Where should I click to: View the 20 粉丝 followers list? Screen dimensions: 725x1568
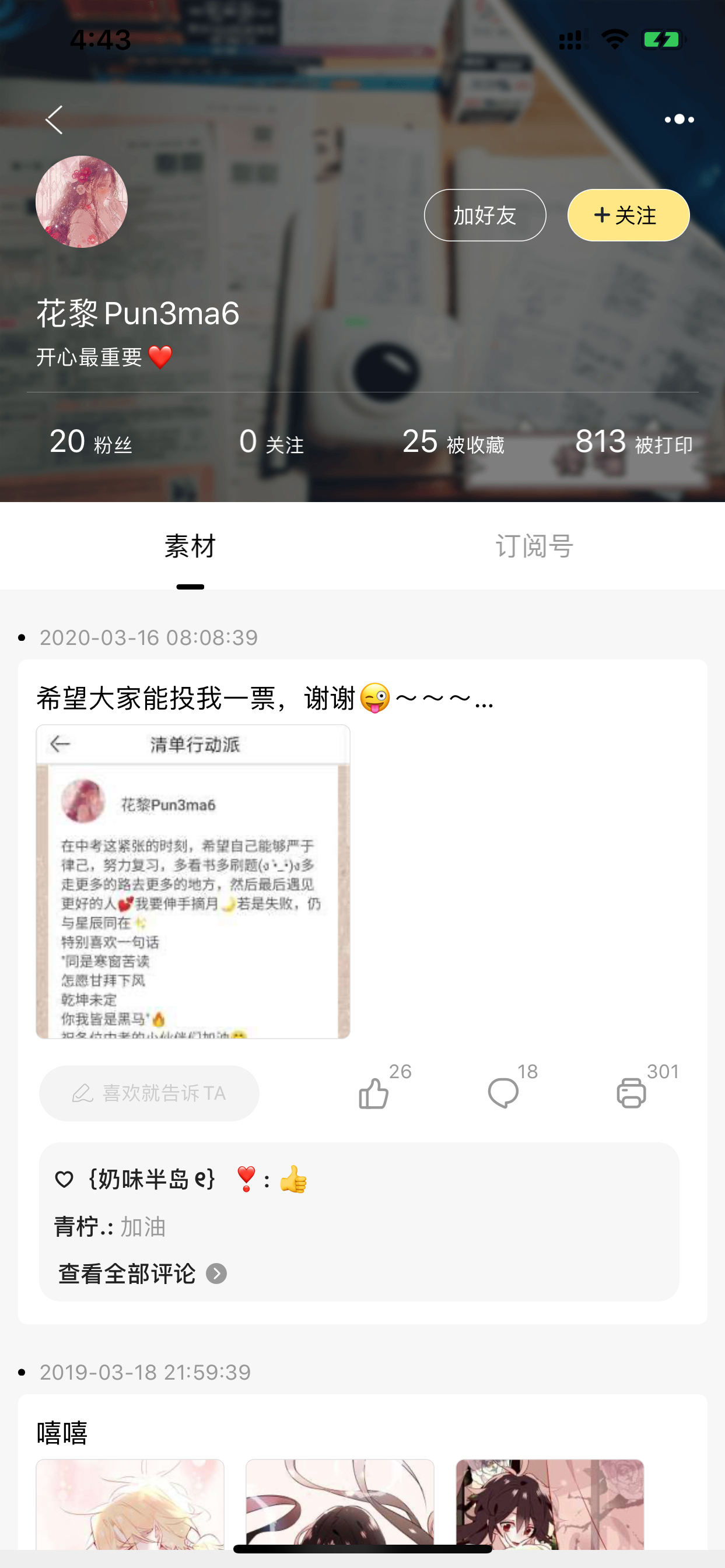(91, 442)
